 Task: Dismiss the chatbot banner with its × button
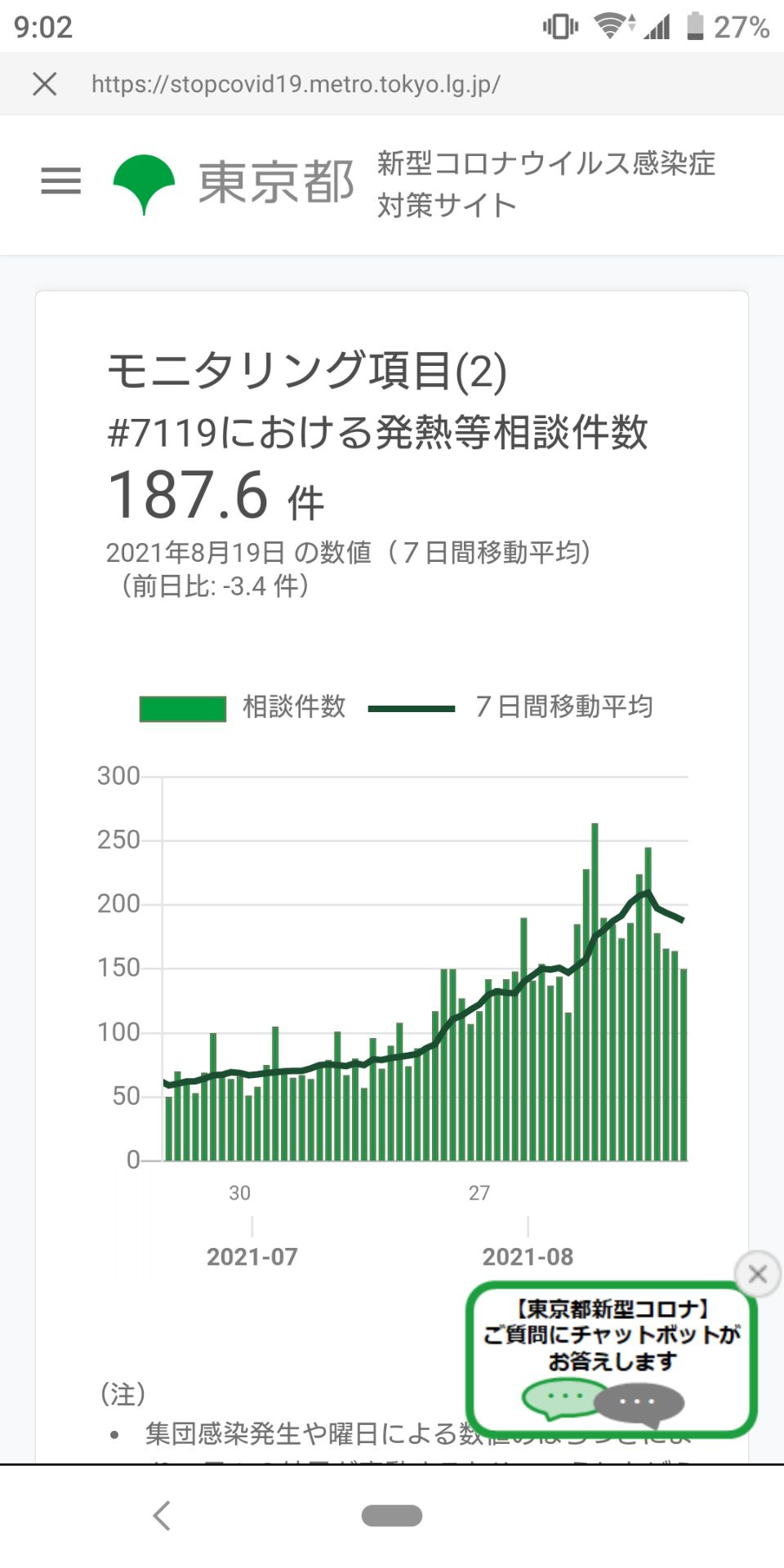point(757,1273)
